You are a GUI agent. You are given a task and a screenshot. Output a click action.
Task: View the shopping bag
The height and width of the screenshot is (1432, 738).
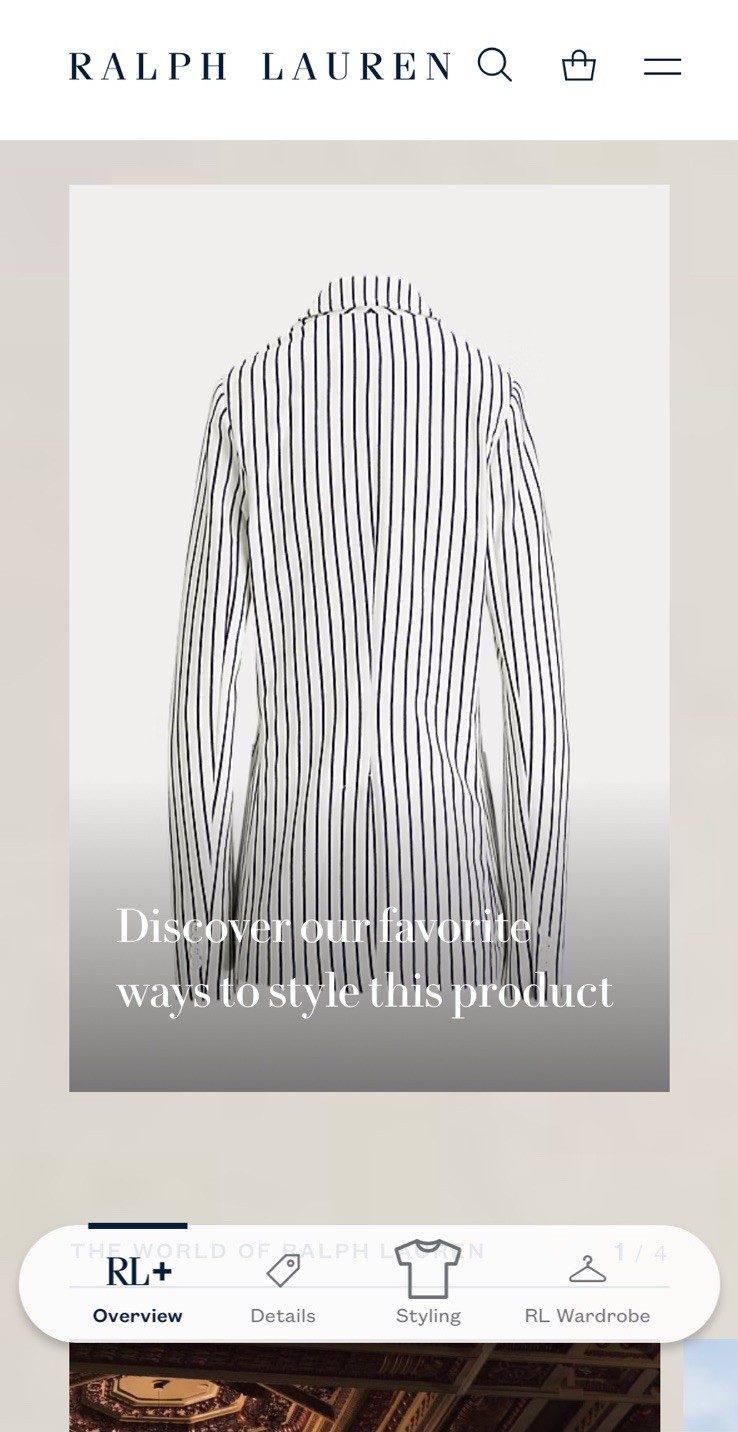(x=578, y=67)
